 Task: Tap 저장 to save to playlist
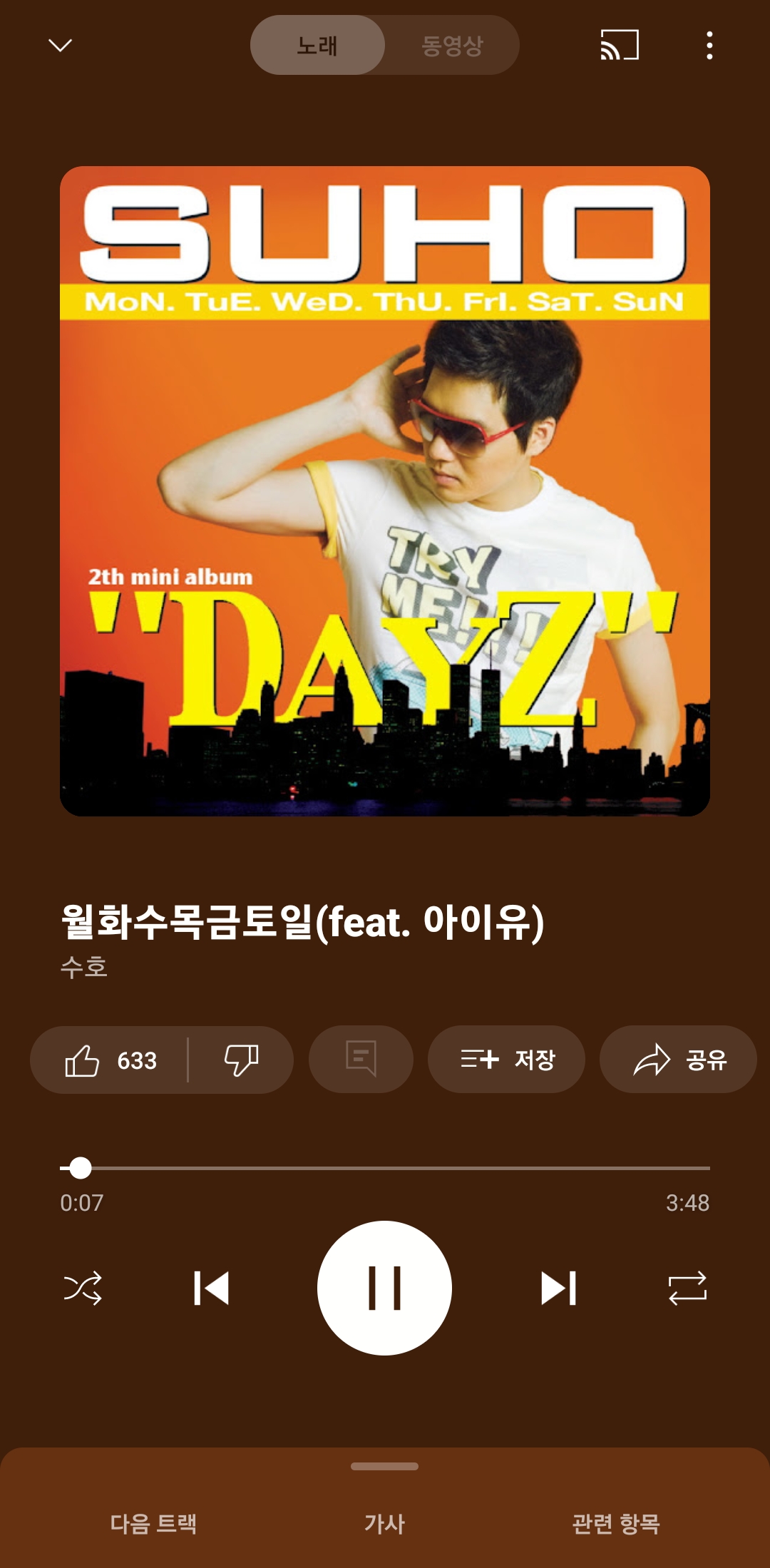pos(506,1060)
